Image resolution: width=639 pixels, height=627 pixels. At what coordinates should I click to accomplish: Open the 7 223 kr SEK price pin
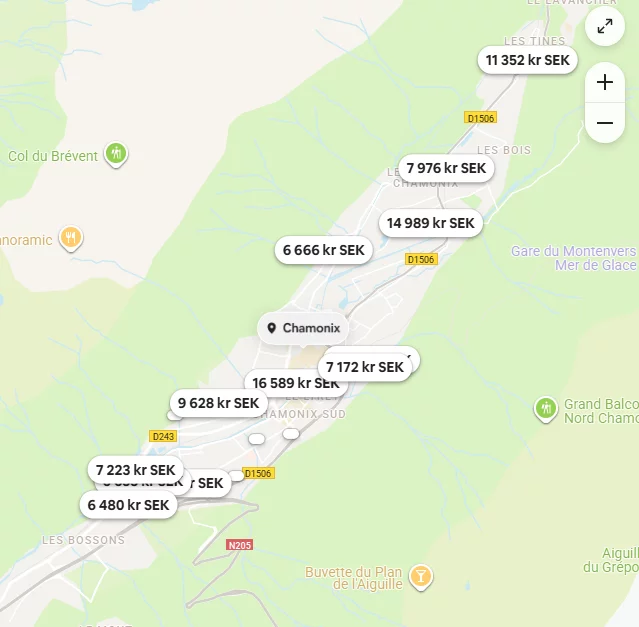point(136,469)
